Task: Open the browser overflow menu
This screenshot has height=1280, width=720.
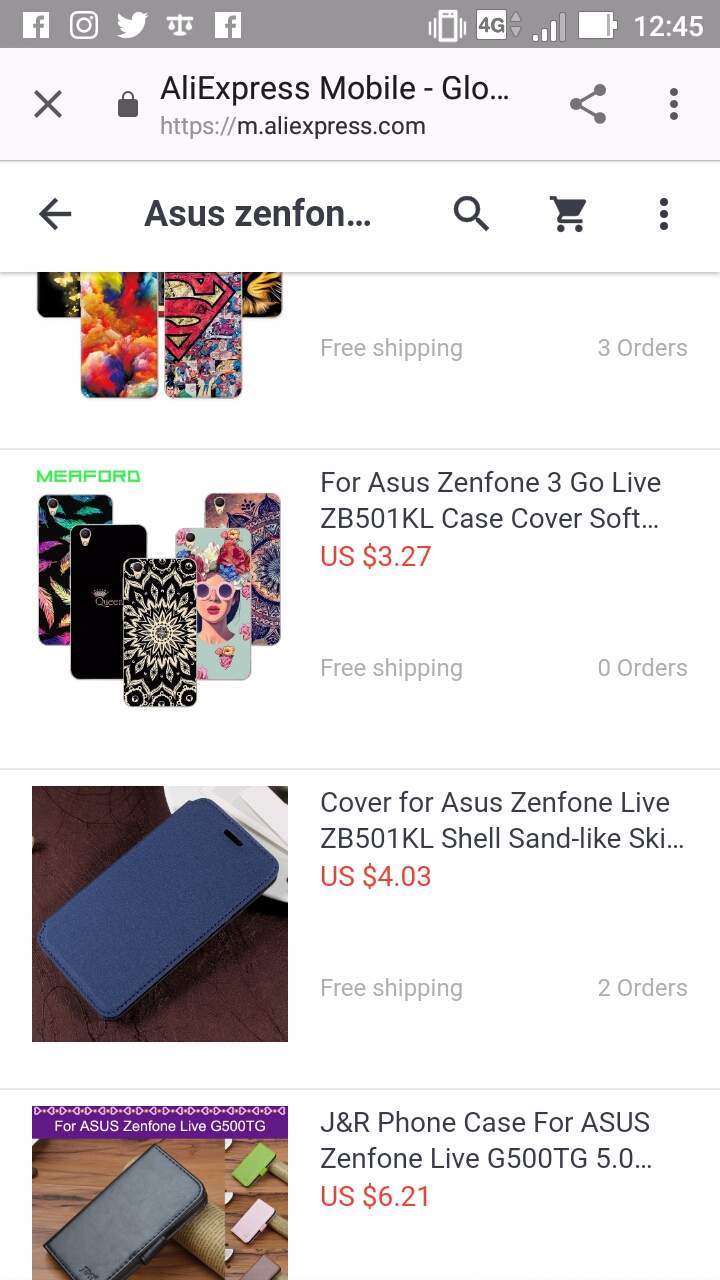Action: click(674, 104)
